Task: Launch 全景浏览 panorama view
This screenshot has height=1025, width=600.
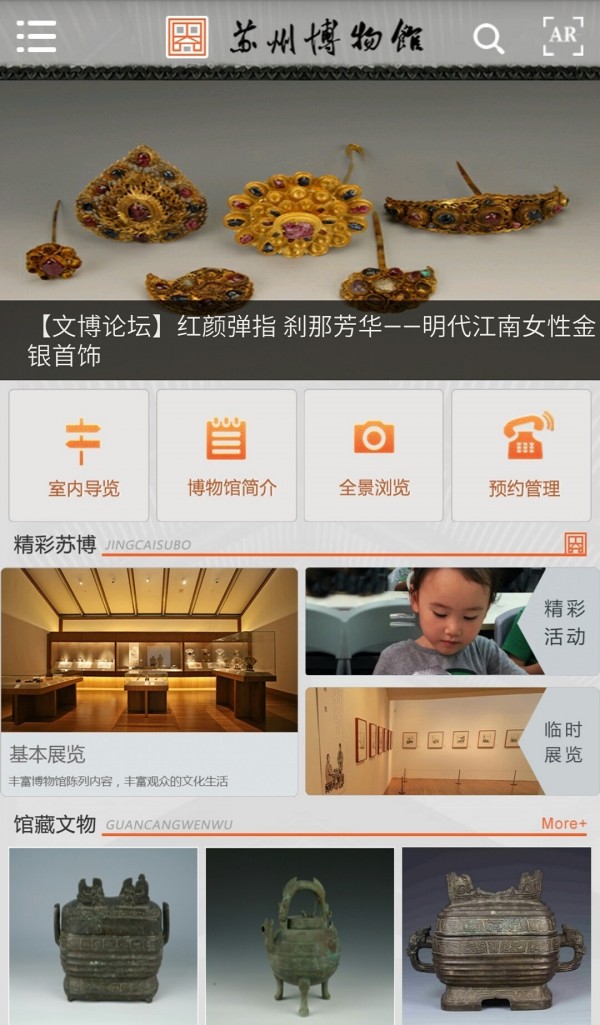Action: tap(374, 455)
